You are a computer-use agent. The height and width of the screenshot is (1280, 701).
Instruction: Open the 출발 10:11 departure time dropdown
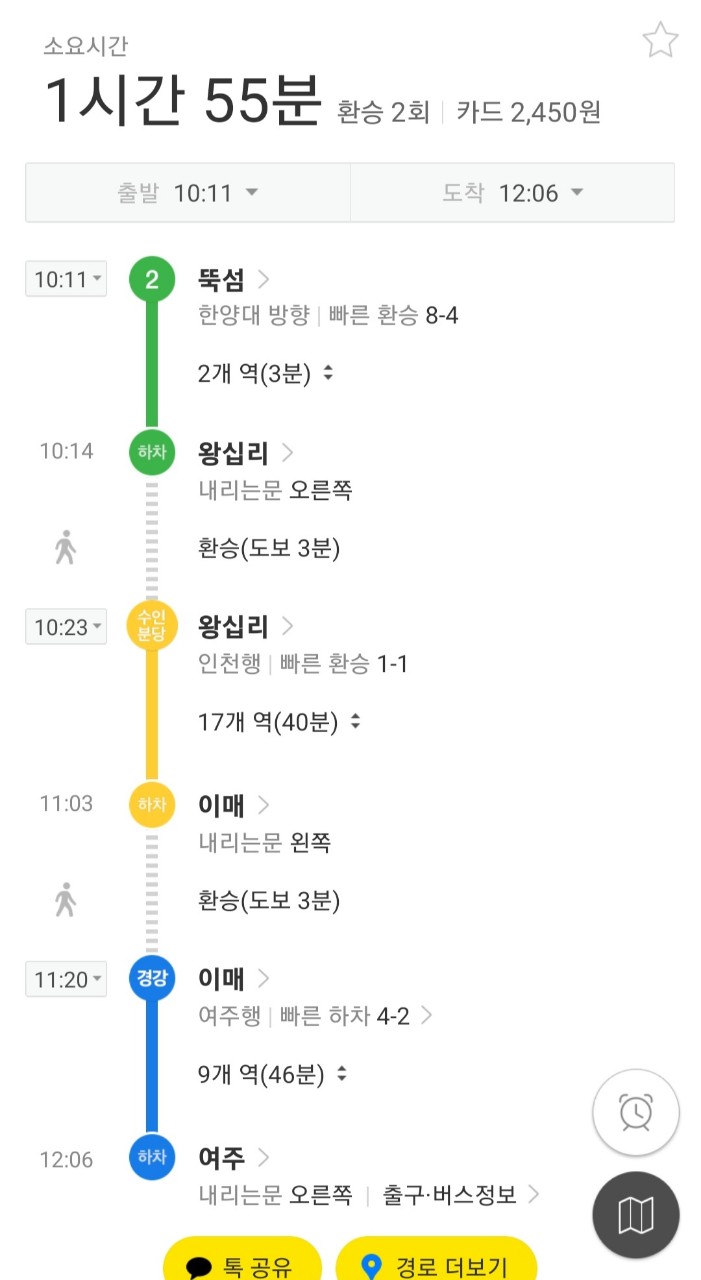[x=188, y=193]
